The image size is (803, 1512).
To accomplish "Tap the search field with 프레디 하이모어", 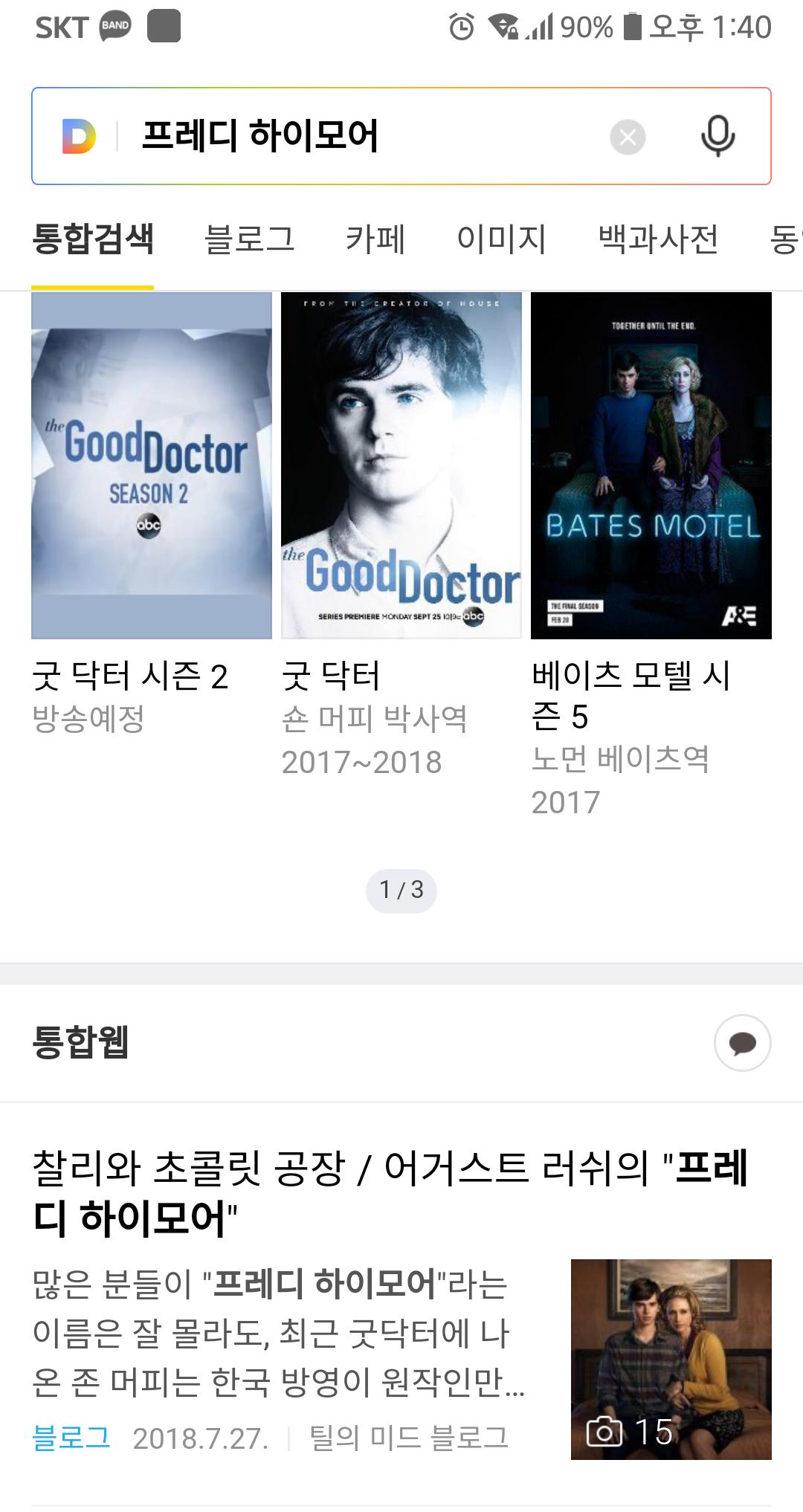I will (x=357, y=137).
